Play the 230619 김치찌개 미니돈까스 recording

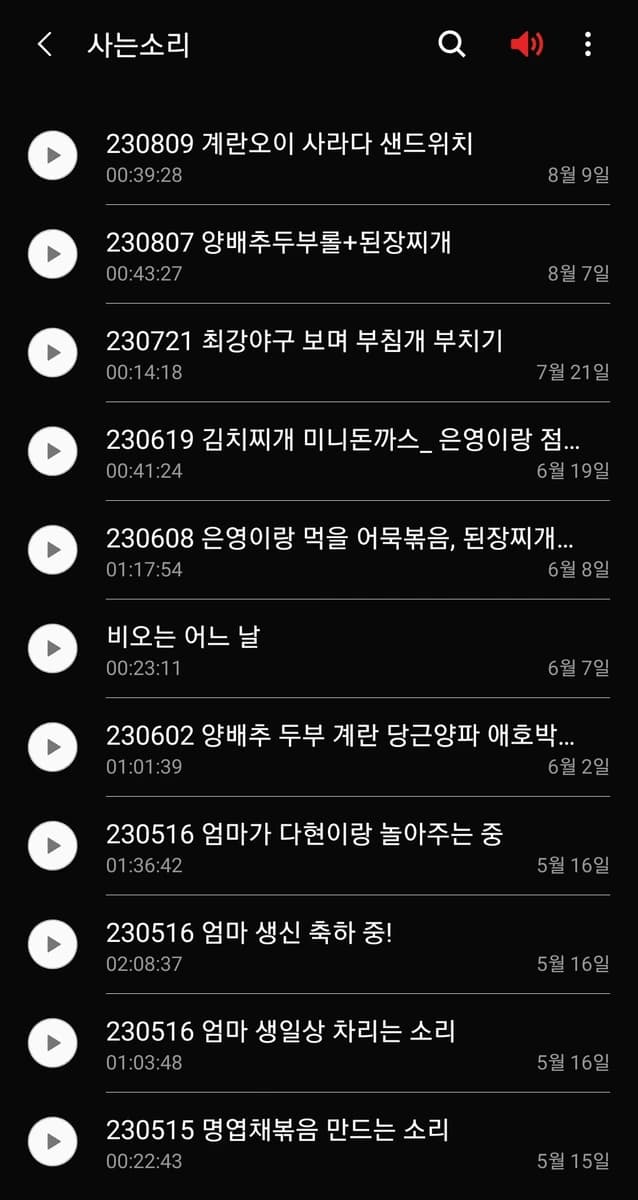pyautogui.click(x=52, y=451)
